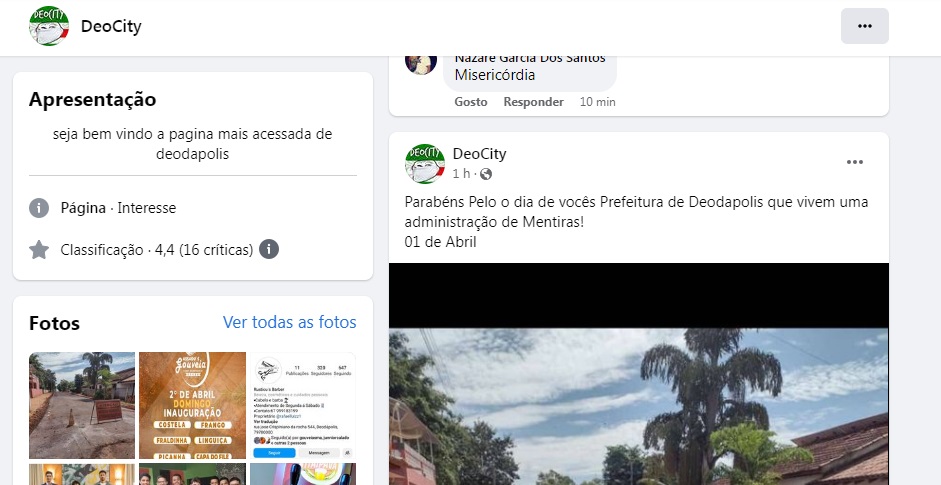
Task: Open the page options three-dot button
Action: point(864,26)
